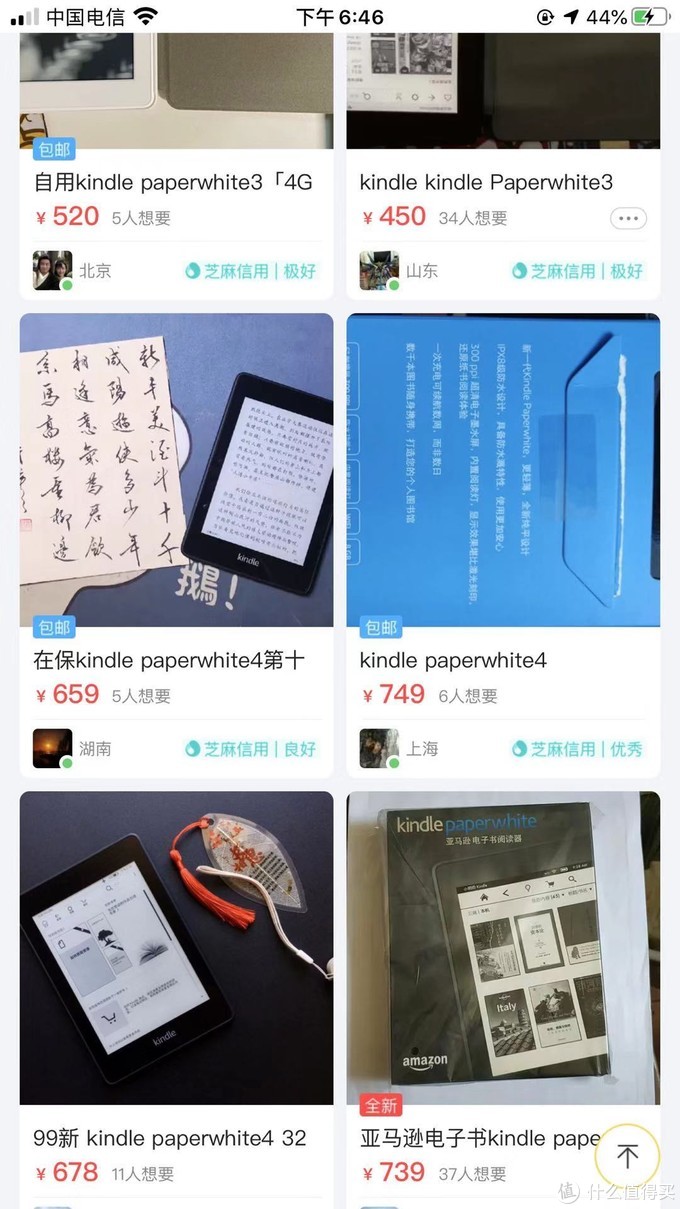The height and width of the screenshot is (1209, 680).
Task: View the 北京 seller's profile avatar
Action: click(x=52, y=270)
